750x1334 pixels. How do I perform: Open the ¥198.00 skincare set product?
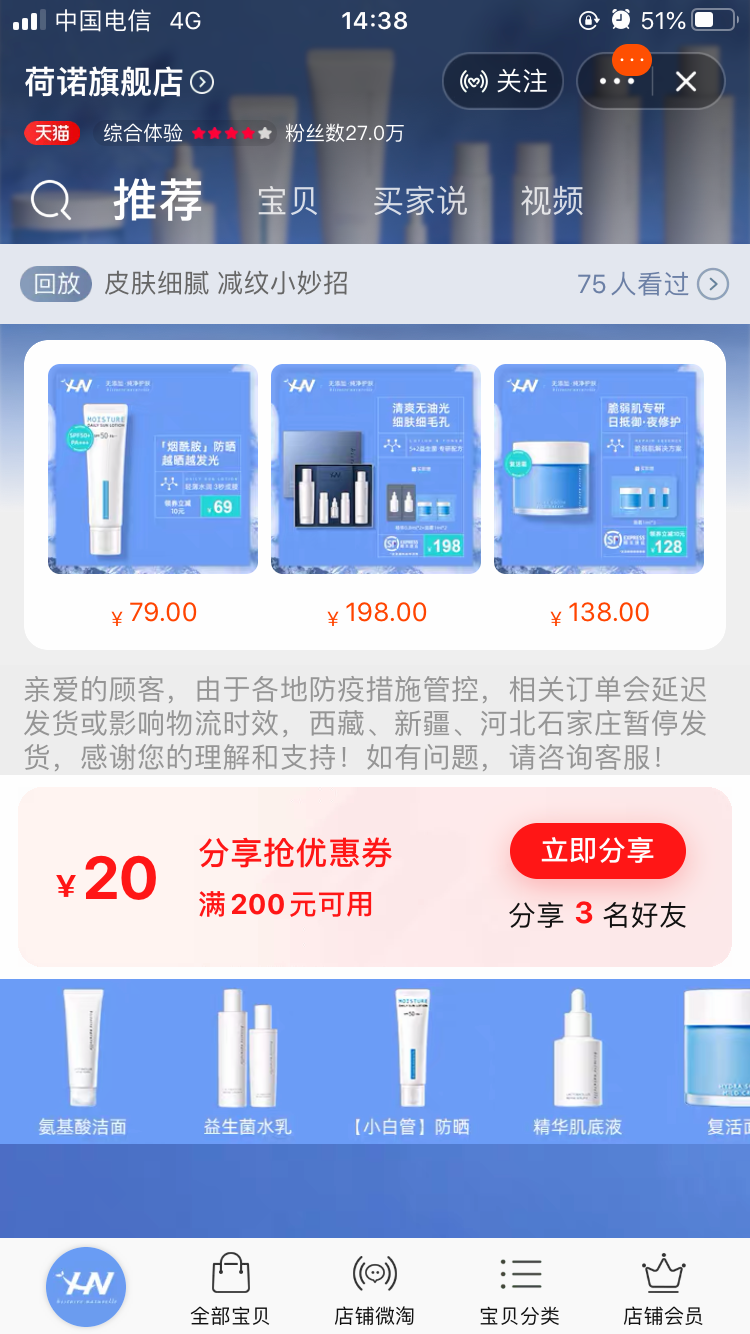coord(376,470)
